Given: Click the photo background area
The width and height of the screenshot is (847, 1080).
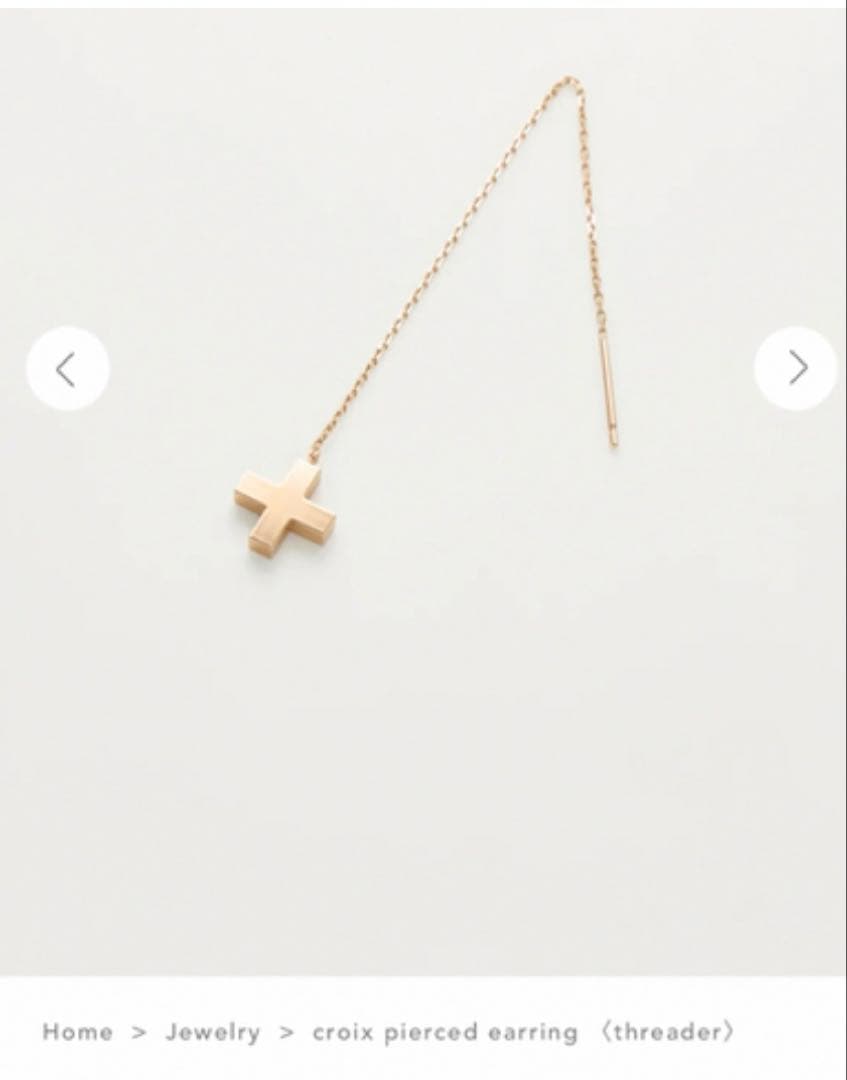Looking at the screenshot, I should [x=200, y=750].
